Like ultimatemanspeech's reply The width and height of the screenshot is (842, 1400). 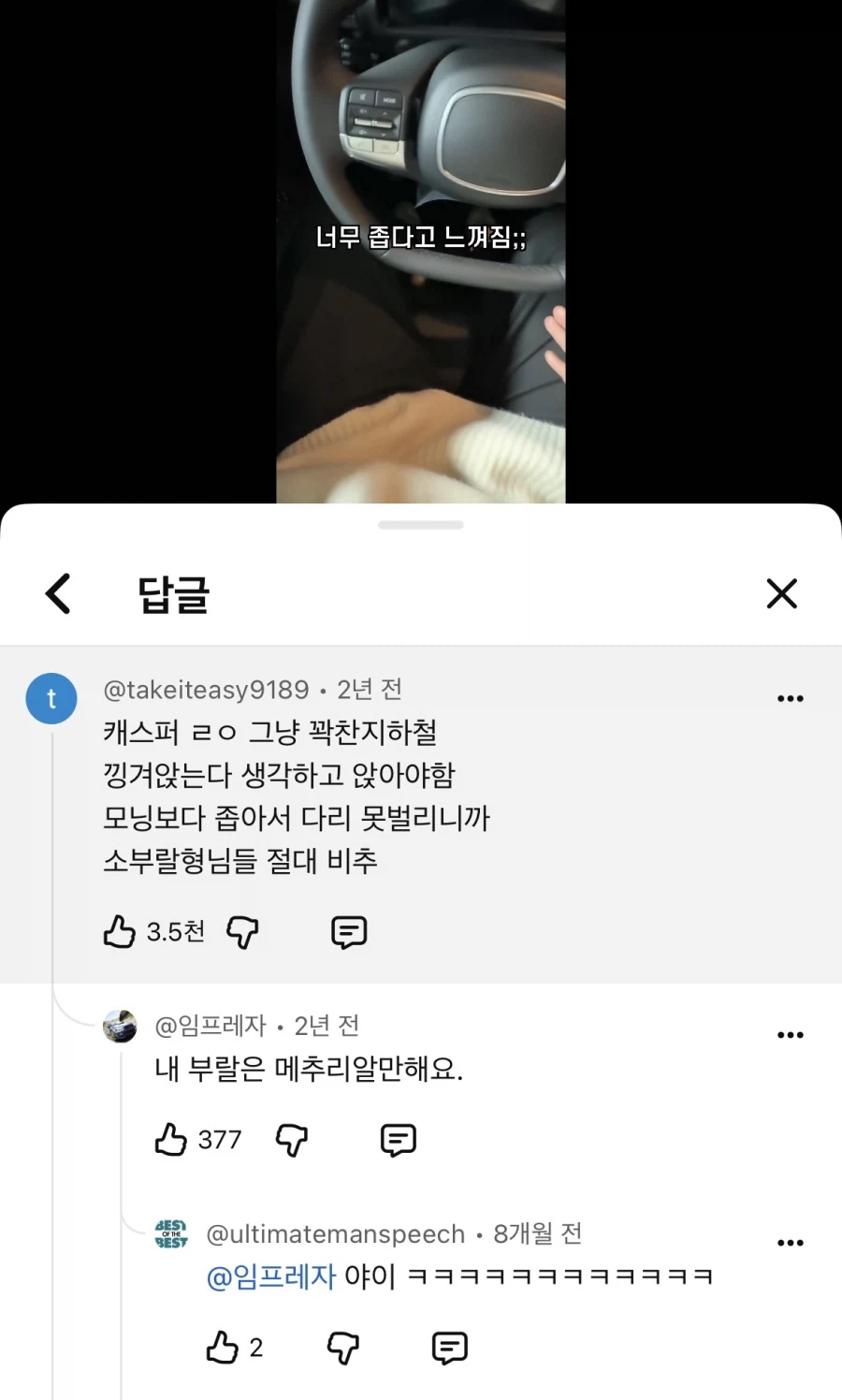tap(222, 1348)
